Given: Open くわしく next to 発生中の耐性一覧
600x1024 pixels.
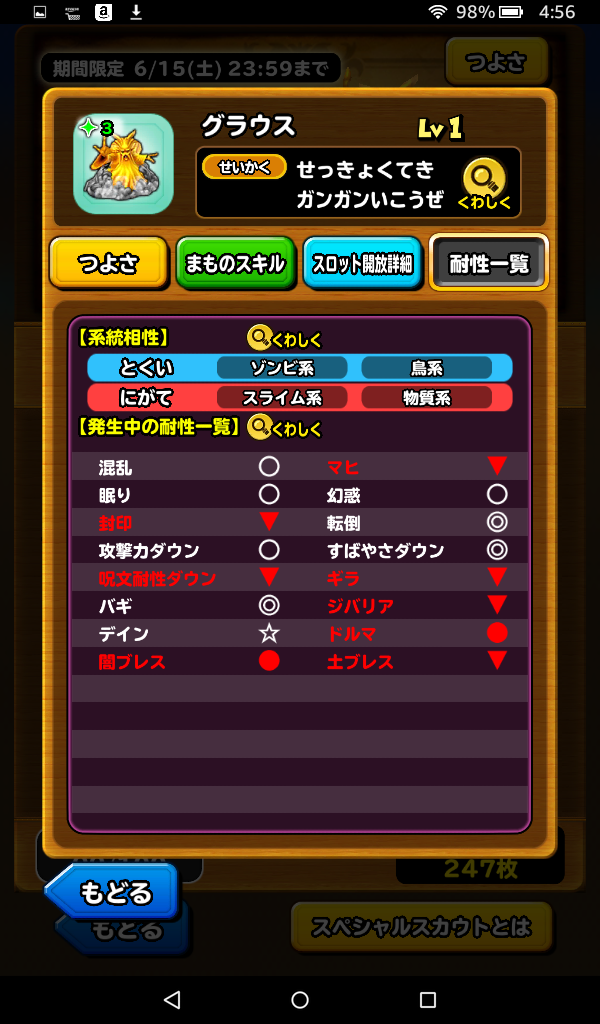Looking at the screenshot, I should click(285, 429).
